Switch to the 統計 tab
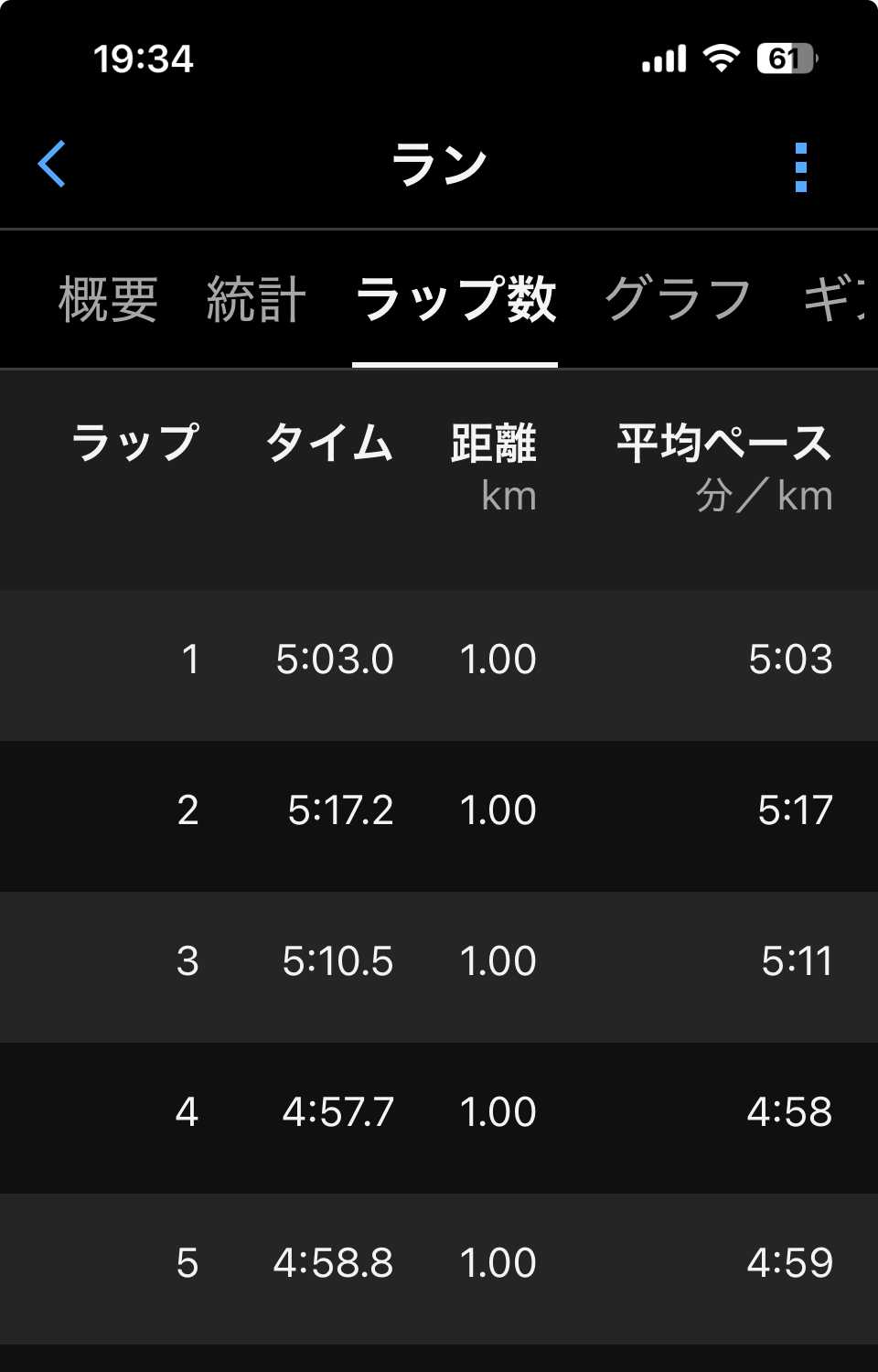The height and width of the screenshot is (1372, 878). click(256, 299)
